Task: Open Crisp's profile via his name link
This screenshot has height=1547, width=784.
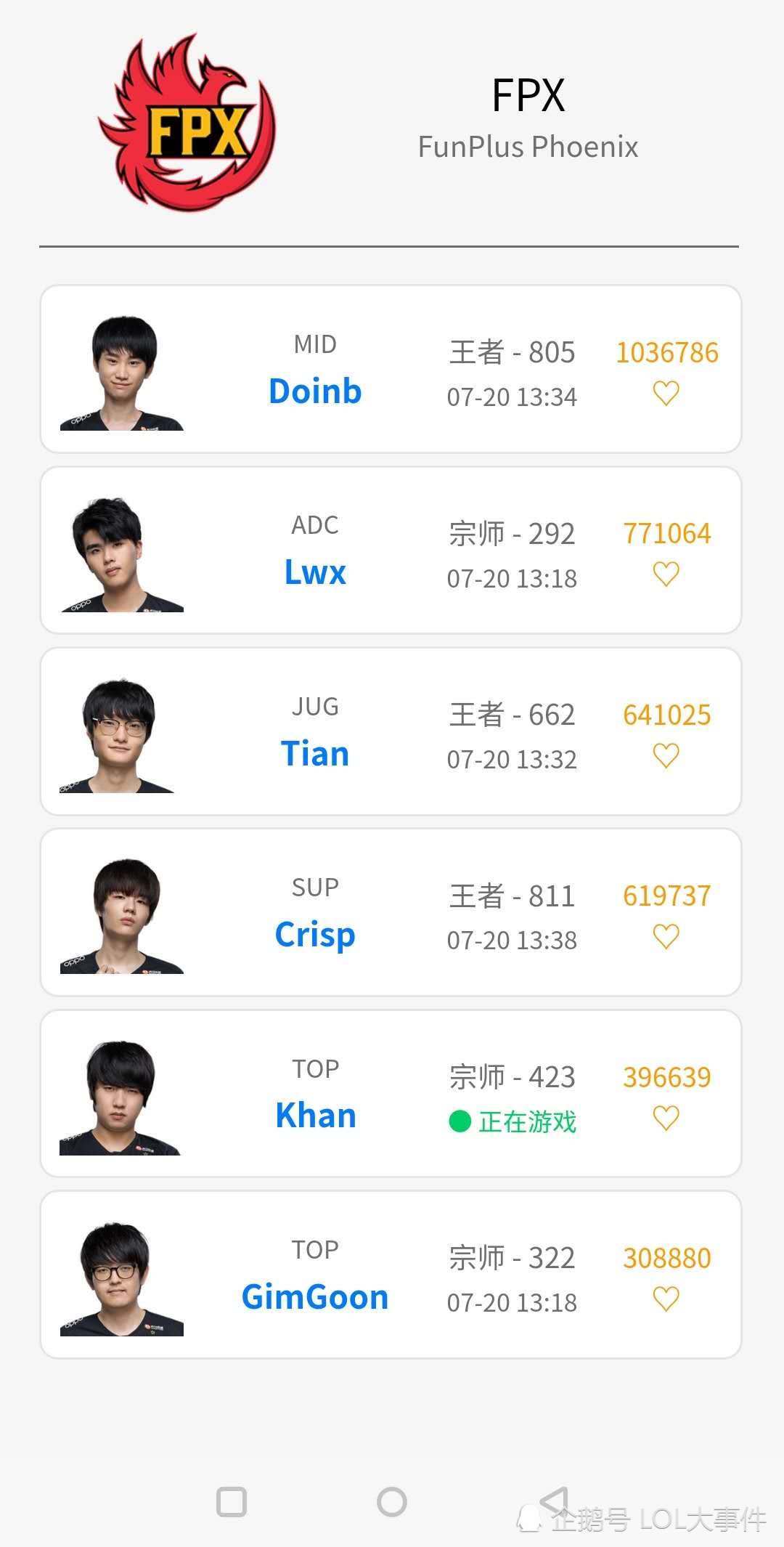Action: (x=315, y=935)
